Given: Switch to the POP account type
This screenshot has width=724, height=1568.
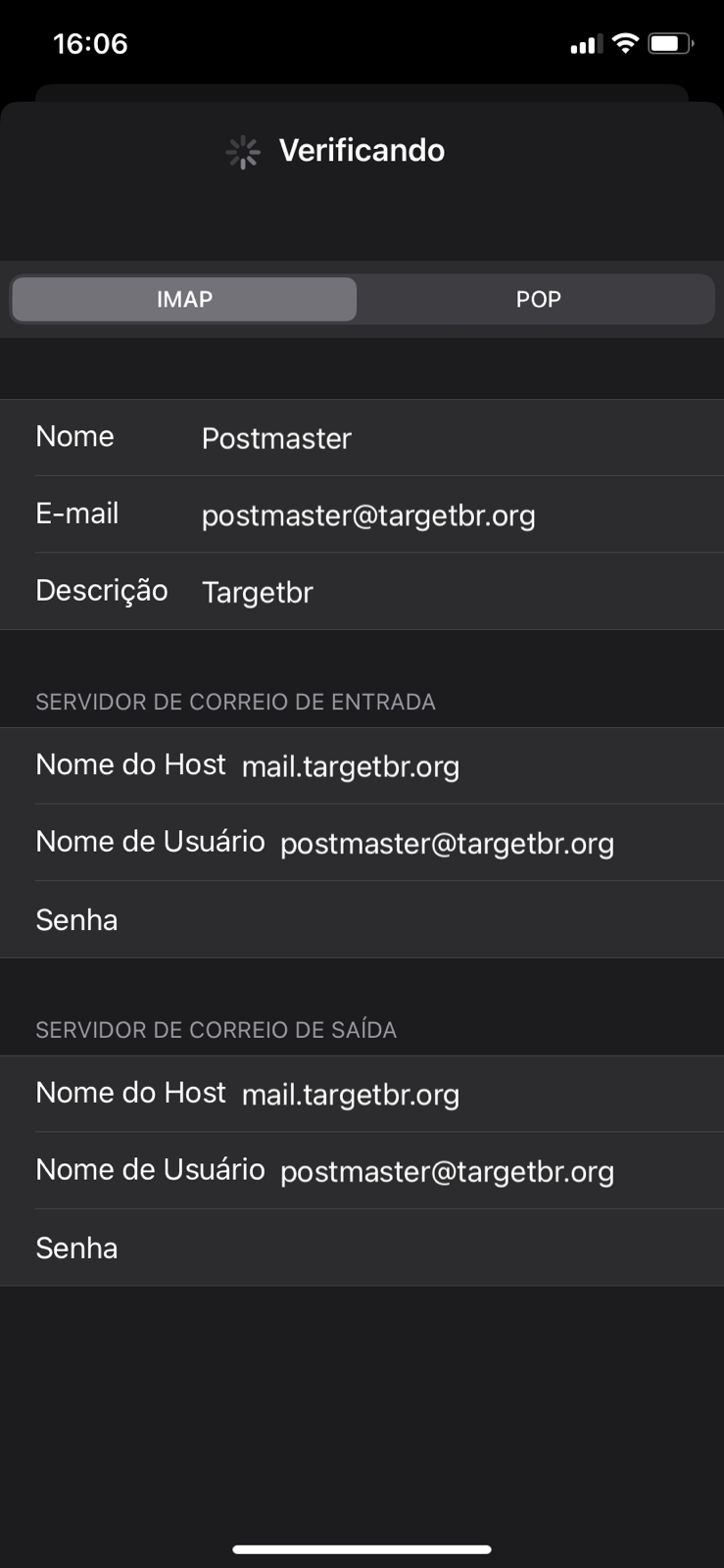Looking at the screenshot, I should pyautogui.click(x=538, y=299).
